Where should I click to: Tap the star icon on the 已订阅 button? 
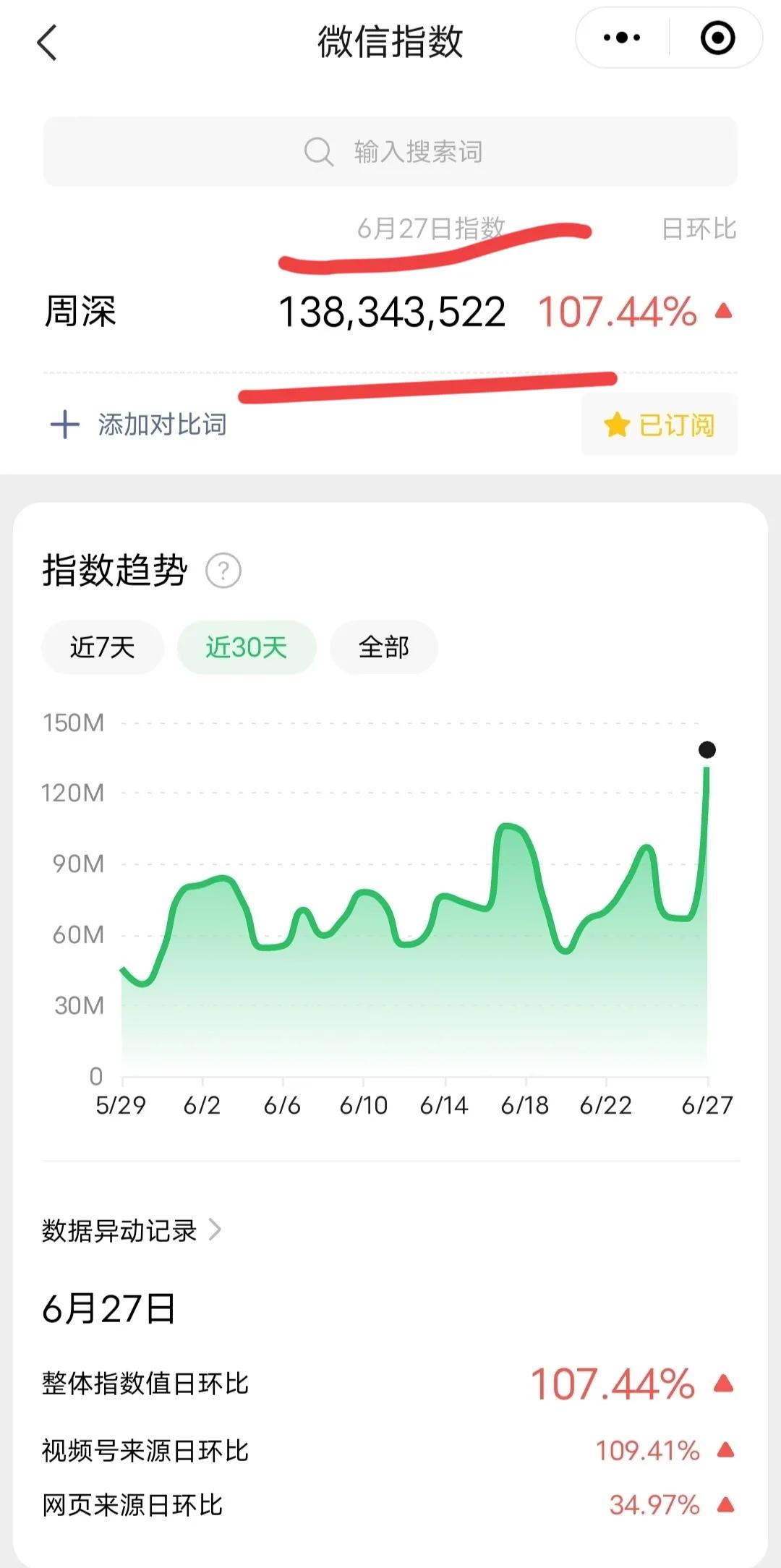pos(615,425)
